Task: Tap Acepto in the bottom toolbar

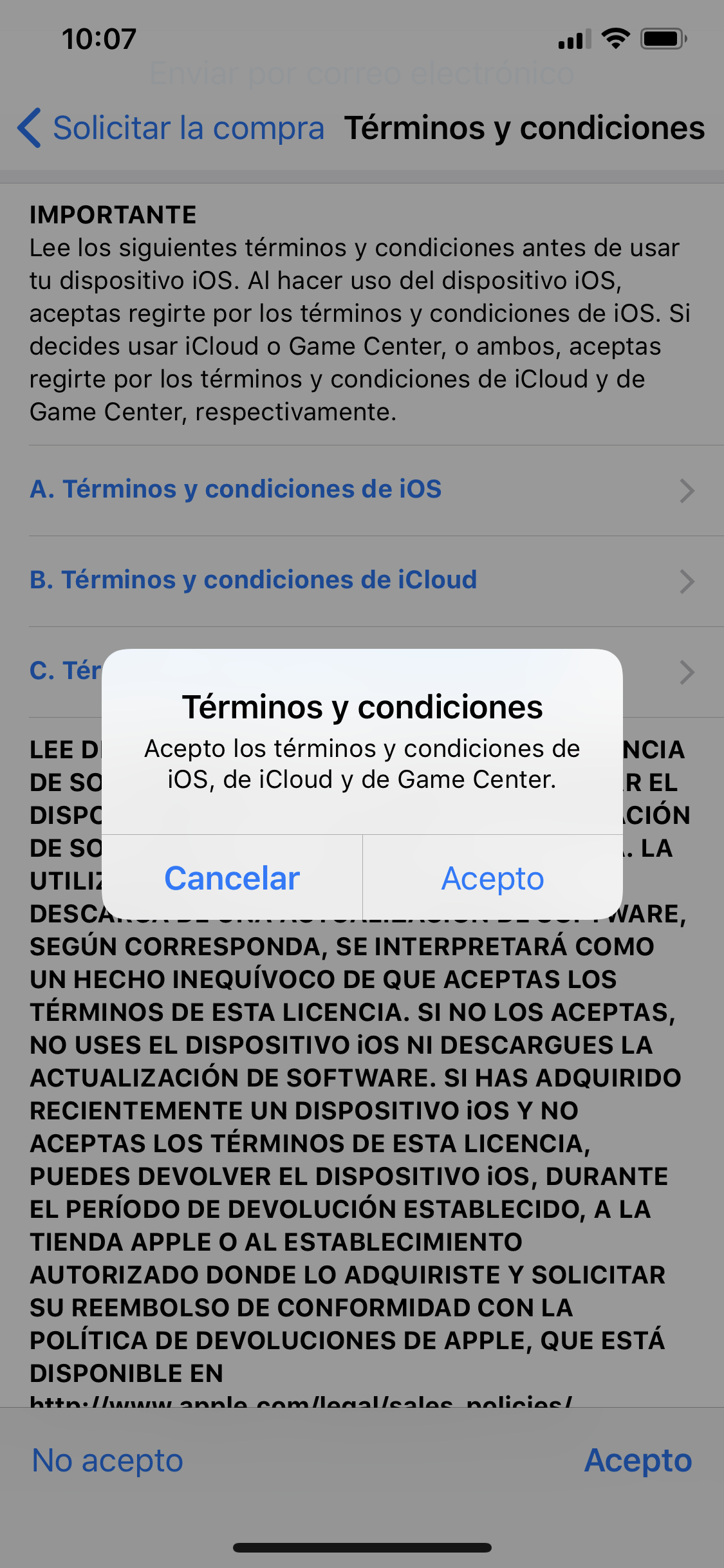Action: pos(638,1460)
